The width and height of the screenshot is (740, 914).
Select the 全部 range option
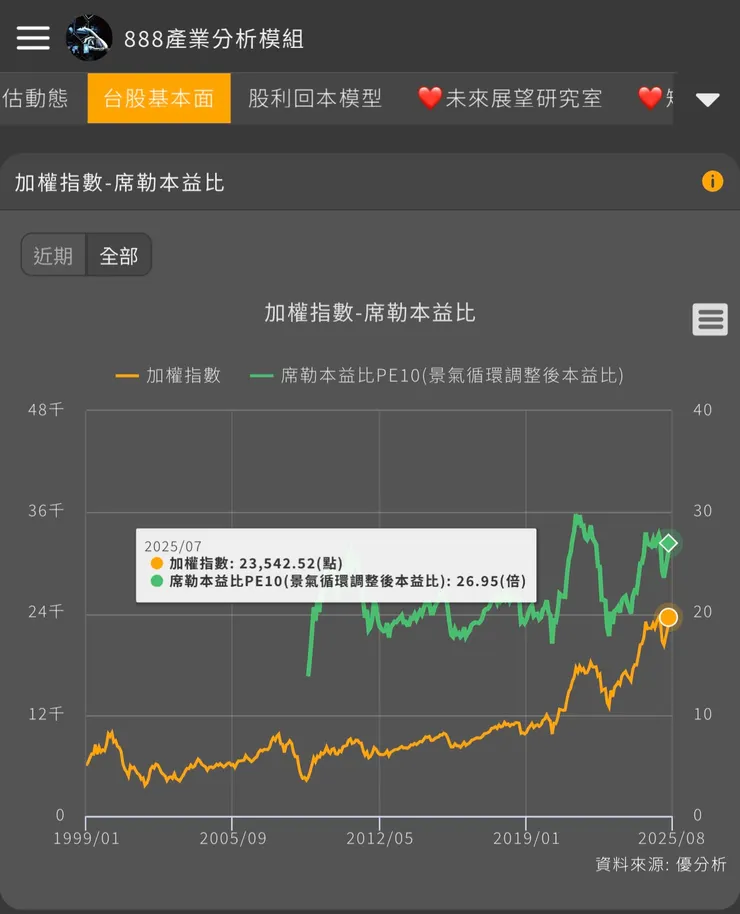point(119,255)
